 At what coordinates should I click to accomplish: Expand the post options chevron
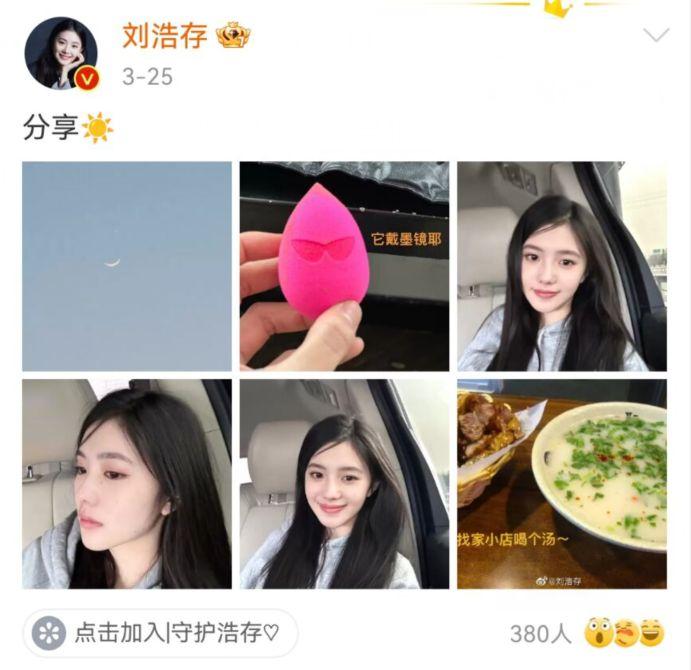[655, 36]
